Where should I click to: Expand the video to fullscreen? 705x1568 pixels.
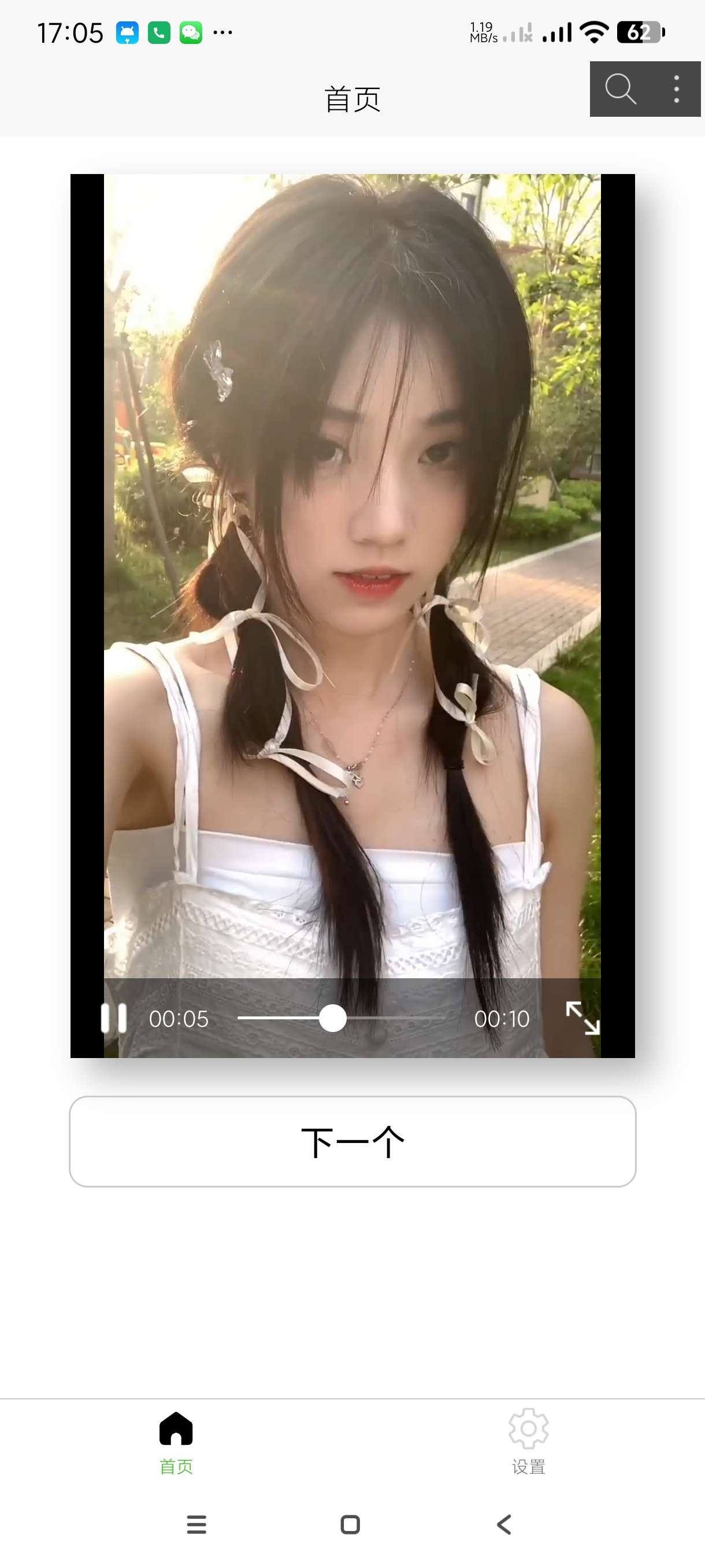pos(582,1018)
